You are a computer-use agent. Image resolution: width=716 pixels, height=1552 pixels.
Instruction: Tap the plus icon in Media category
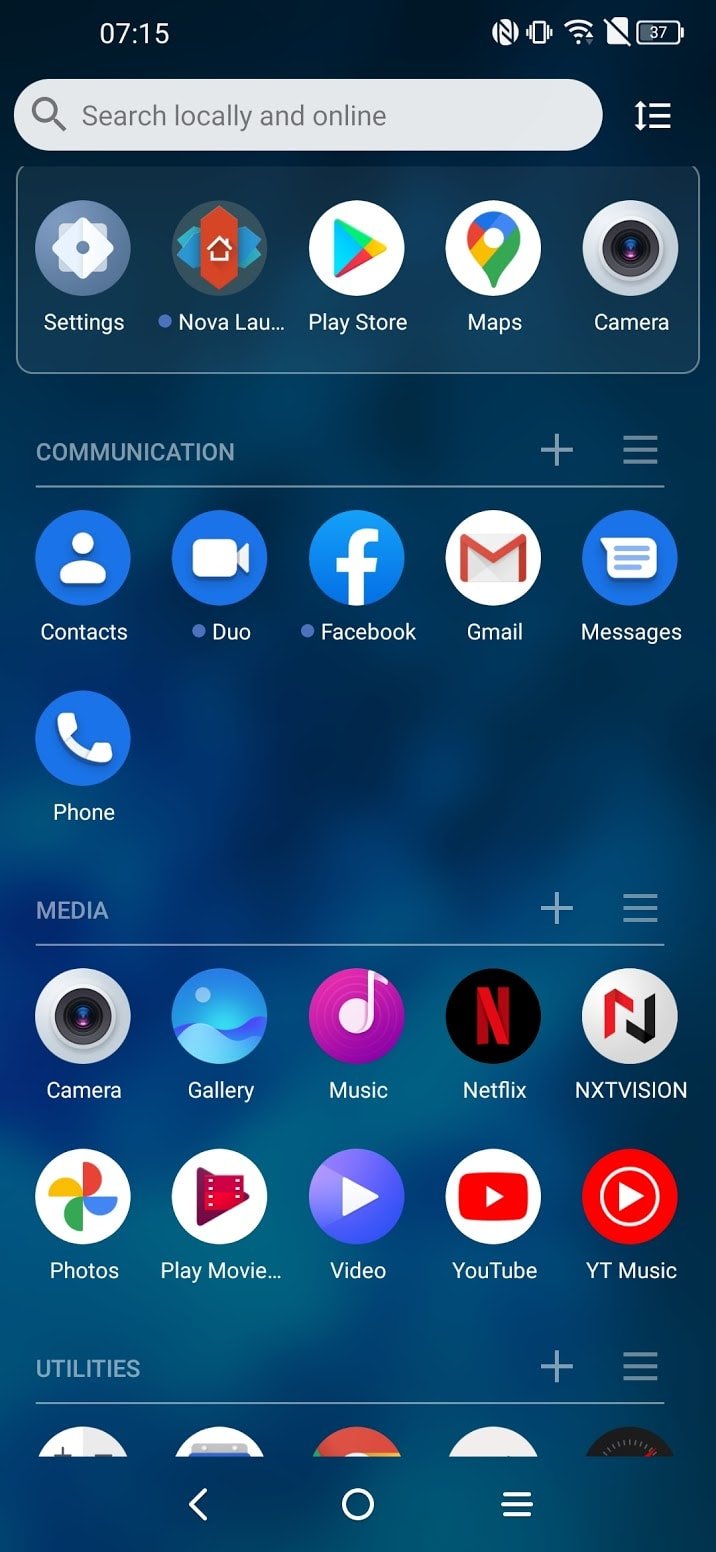[557, 909]
